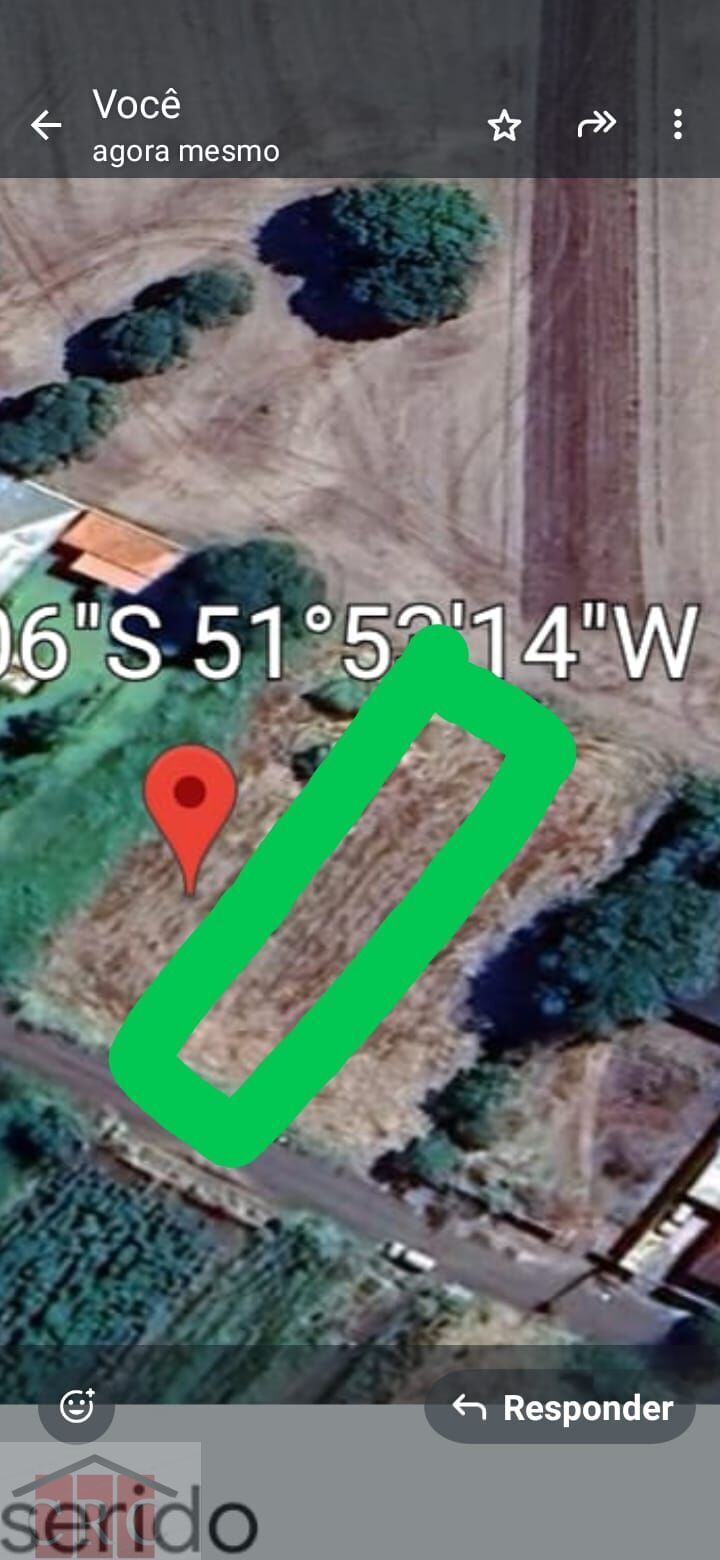Add an emoji reaction

(x=77, y=1406)
